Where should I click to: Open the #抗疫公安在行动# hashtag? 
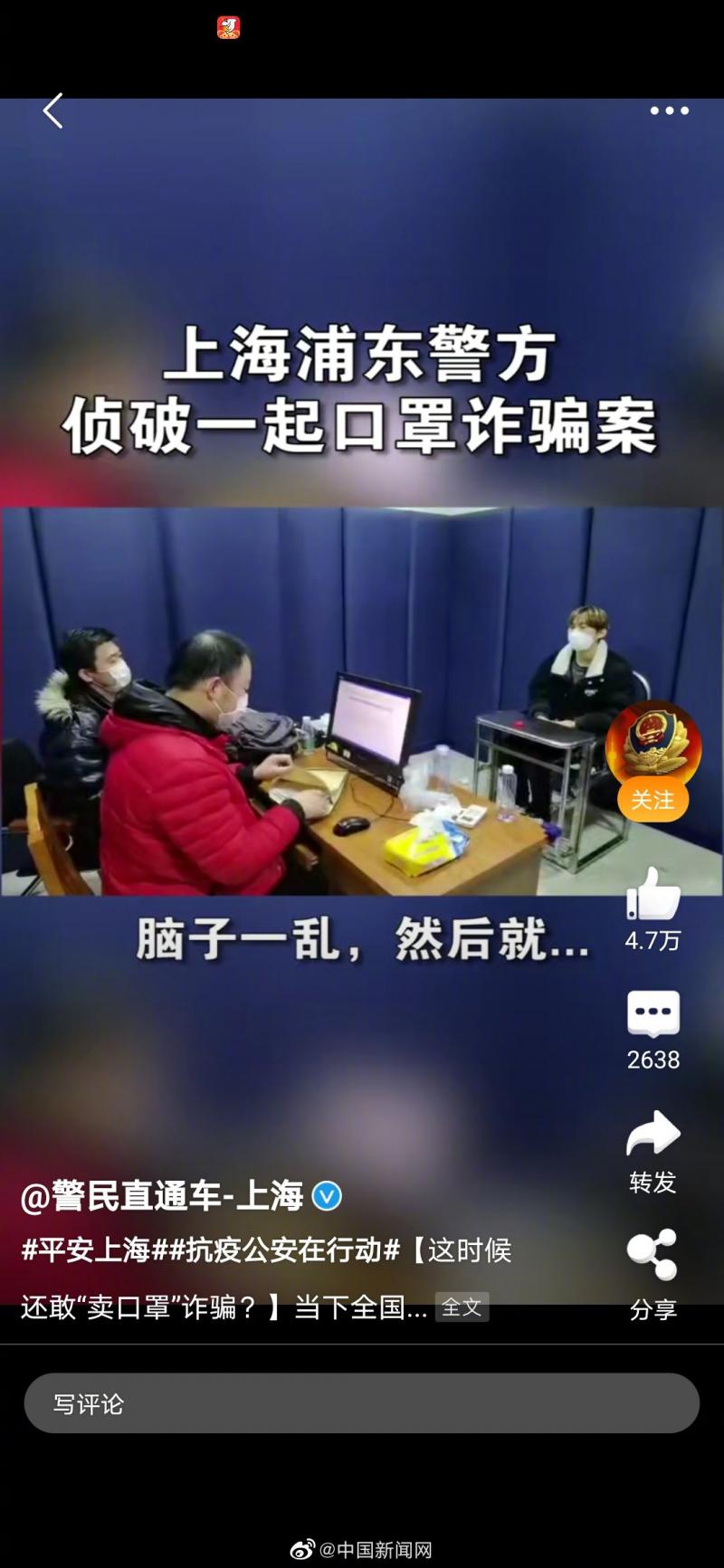coord(277,1250)
